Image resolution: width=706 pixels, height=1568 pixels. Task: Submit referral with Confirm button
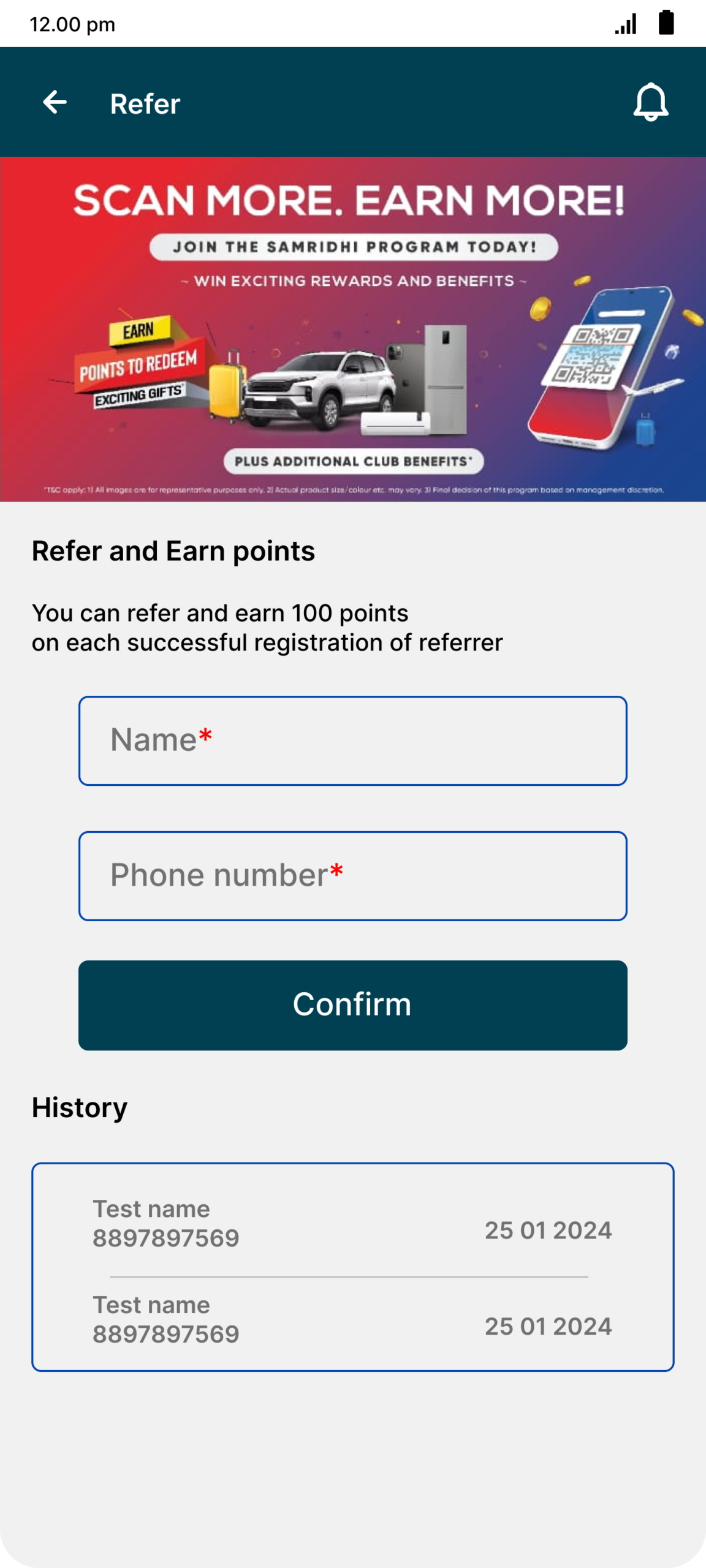pyautogui.click(x=353, y=1005)
